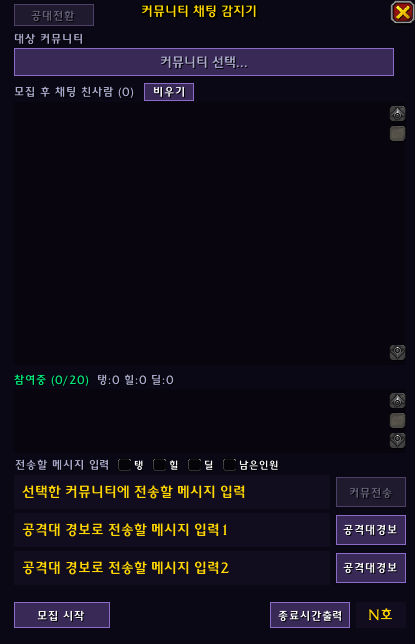The width and height of the screenshot is (415, 644).
Task: Tap the chat list scroll-up arrow
Action: click(397, 114)
